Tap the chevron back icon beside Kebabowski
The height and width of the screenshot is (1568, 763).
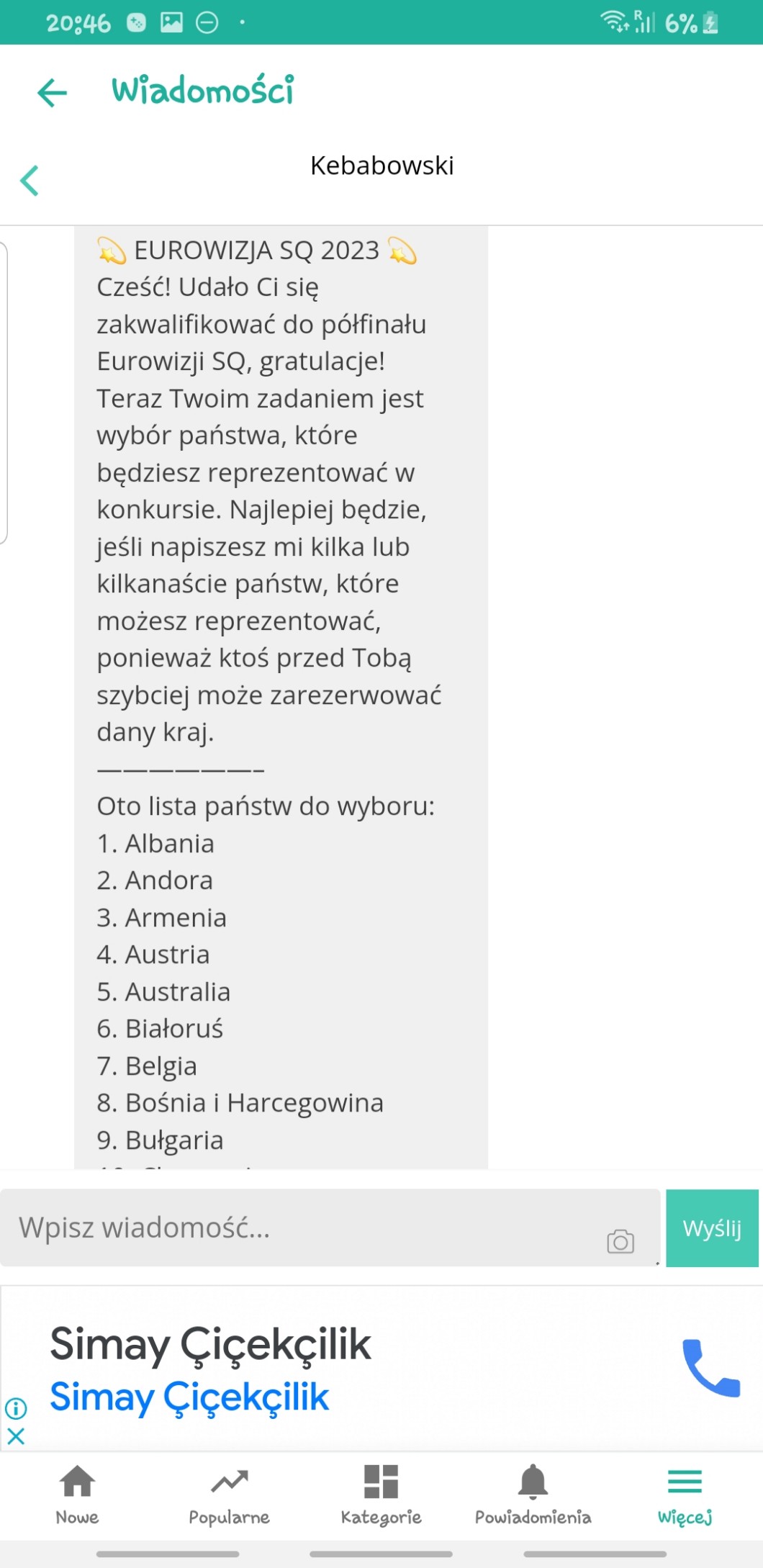tap(30, 180)
